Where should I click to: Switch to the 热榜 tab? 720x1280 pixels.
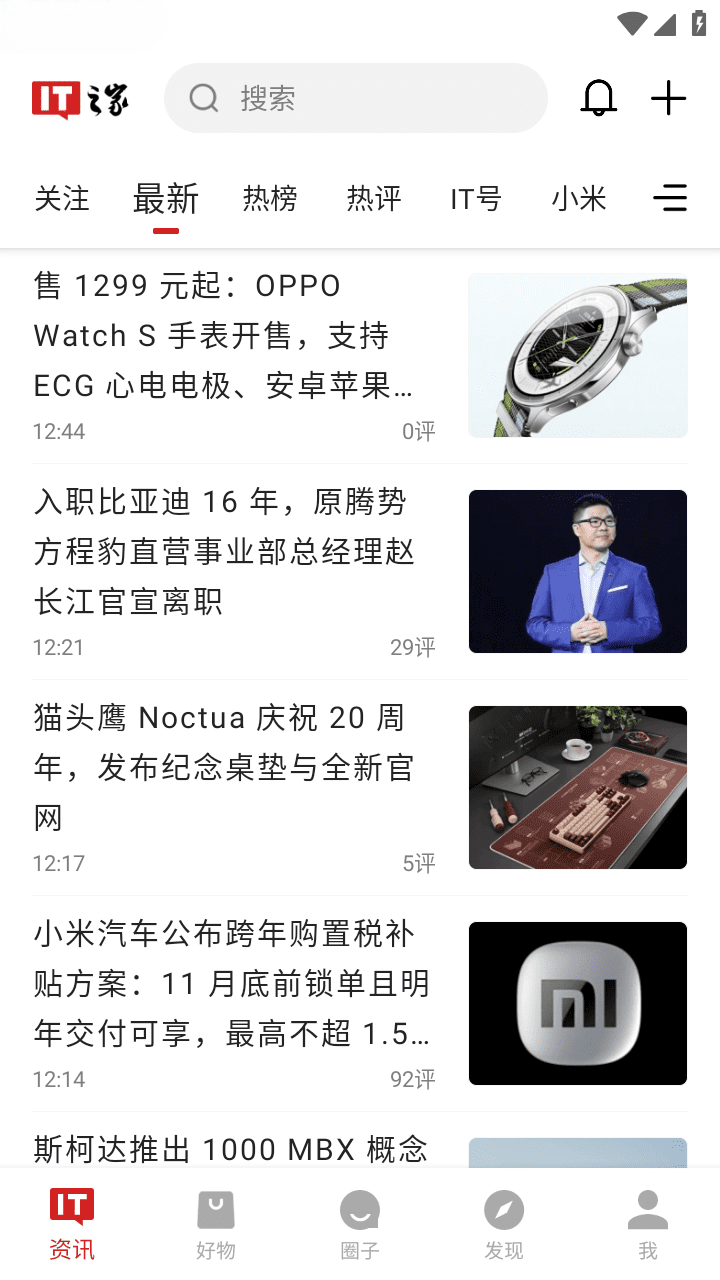[270, 199]
